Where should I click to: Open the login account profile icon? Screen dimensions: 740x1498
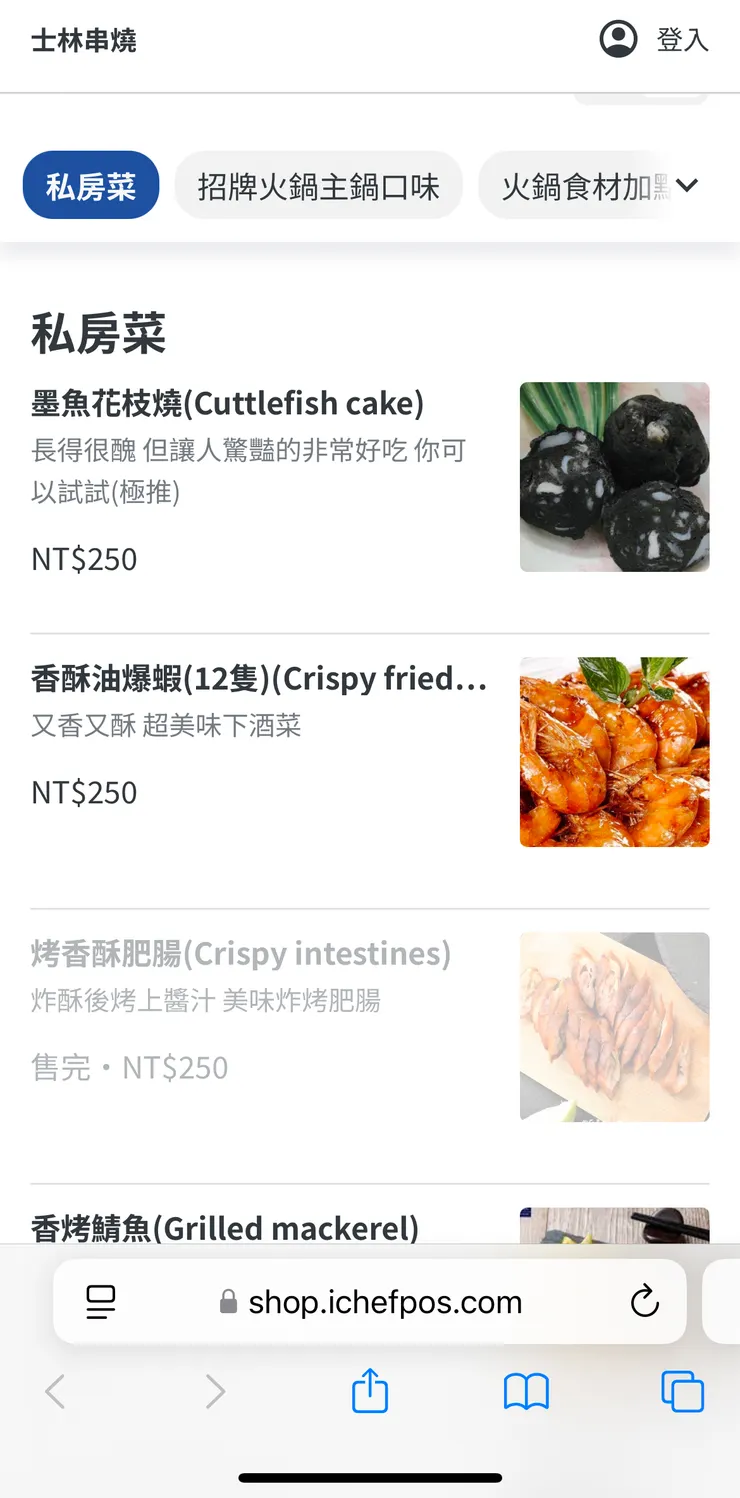618,38
